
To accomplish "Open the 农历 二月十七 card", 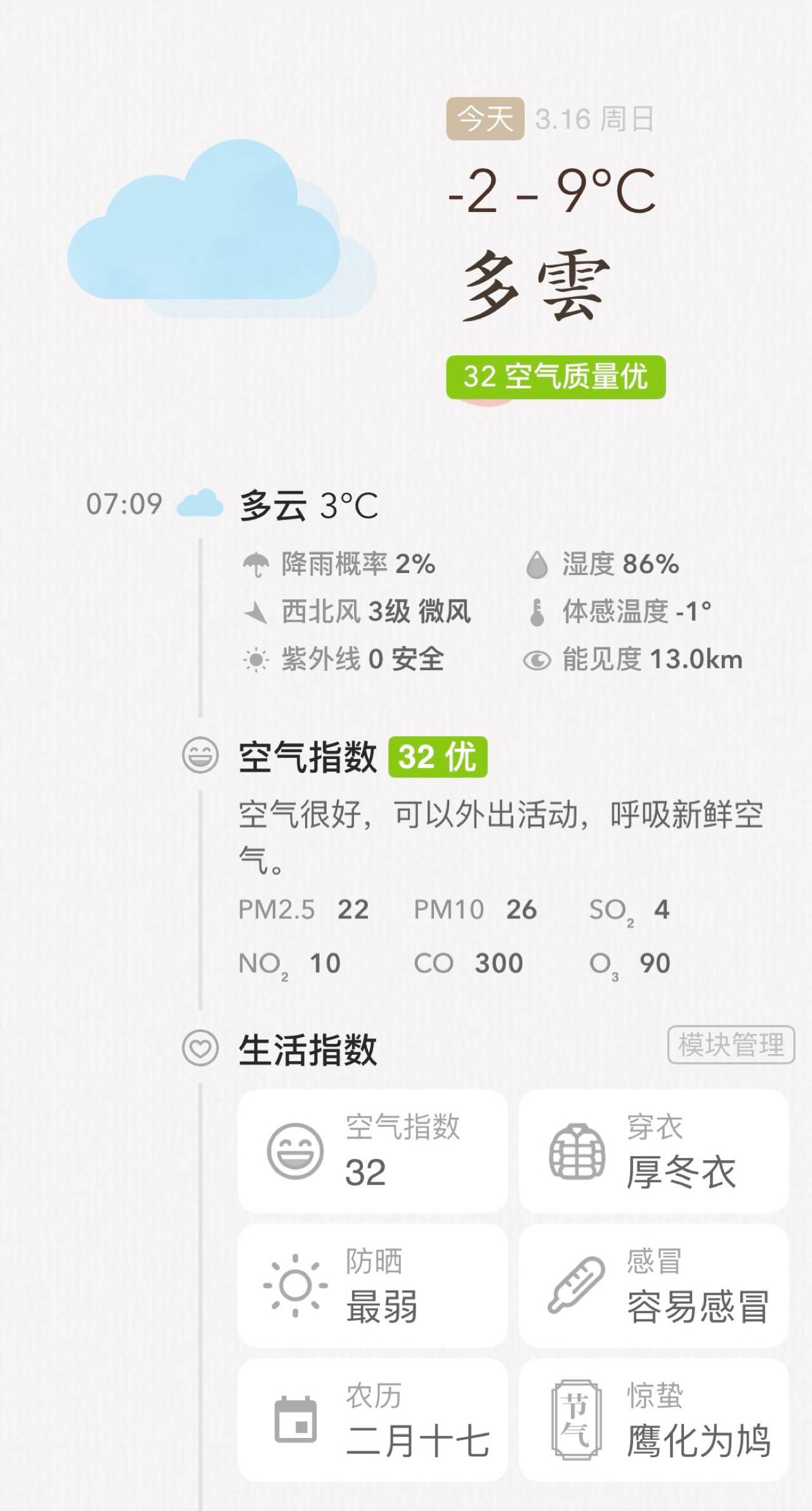I will [372, 1420].
